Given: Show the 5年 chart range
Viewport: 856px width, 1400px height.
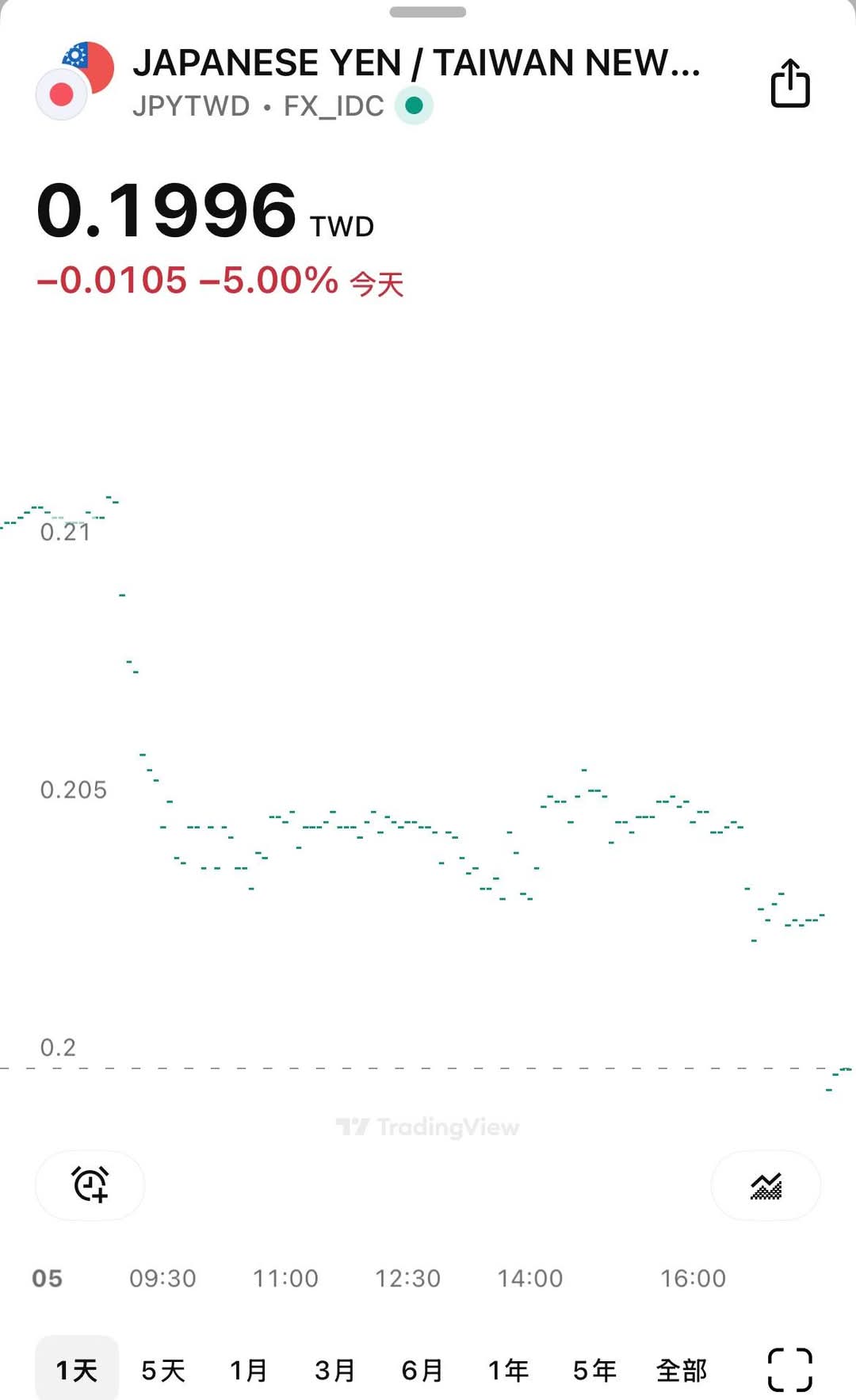Looking at the screenshot, I should pyautogui.click(x=594, y=1370).
